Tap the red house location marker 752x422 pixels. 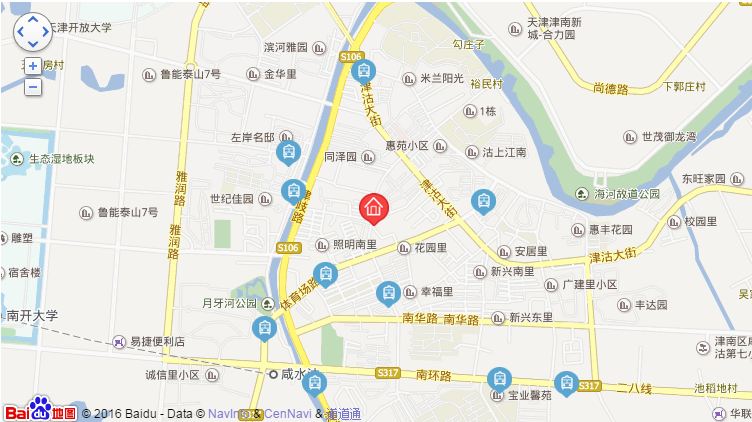point(374,208)
